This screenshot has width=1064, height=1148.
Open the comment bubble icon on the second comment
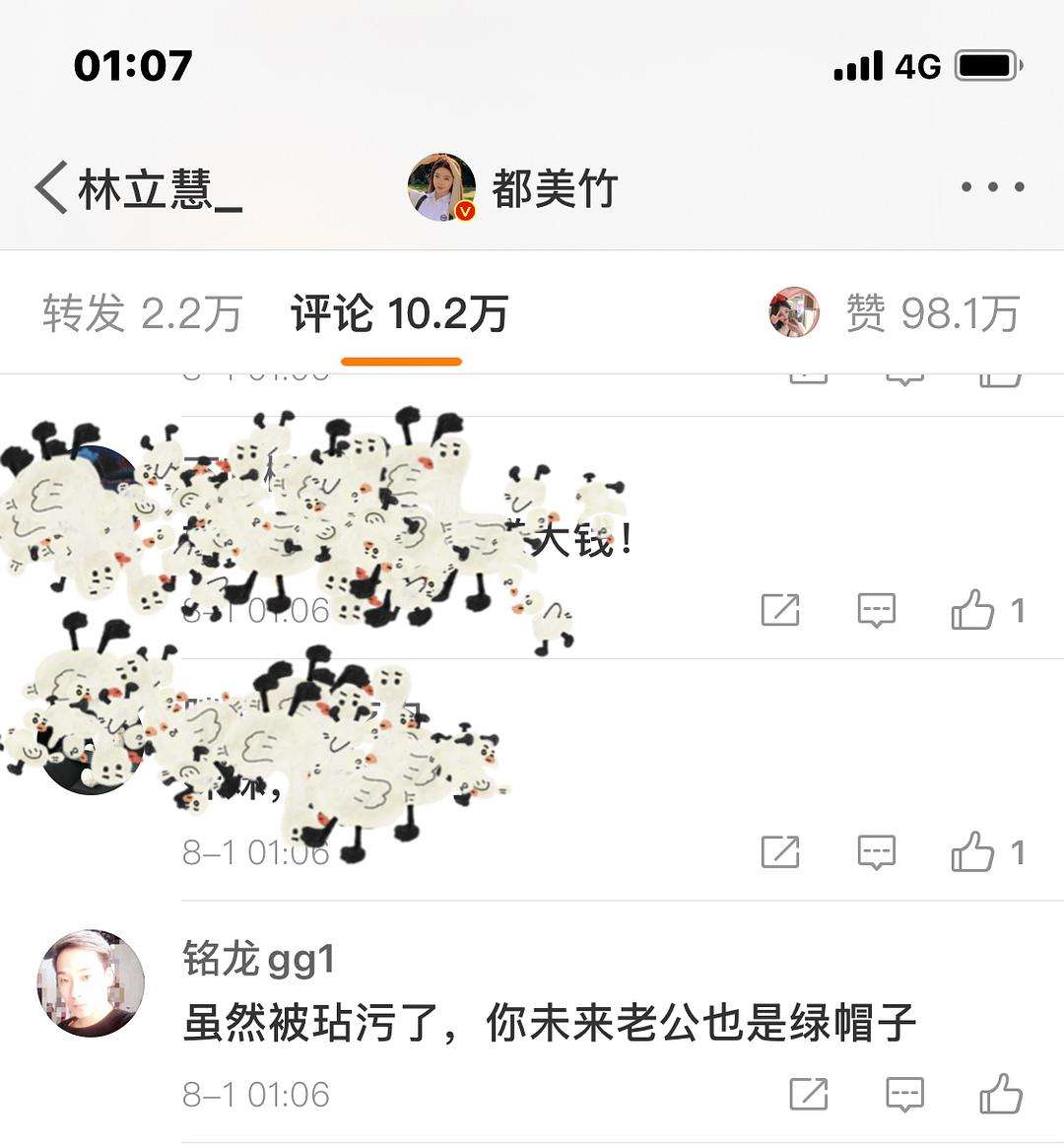click(x=876, y=852)
